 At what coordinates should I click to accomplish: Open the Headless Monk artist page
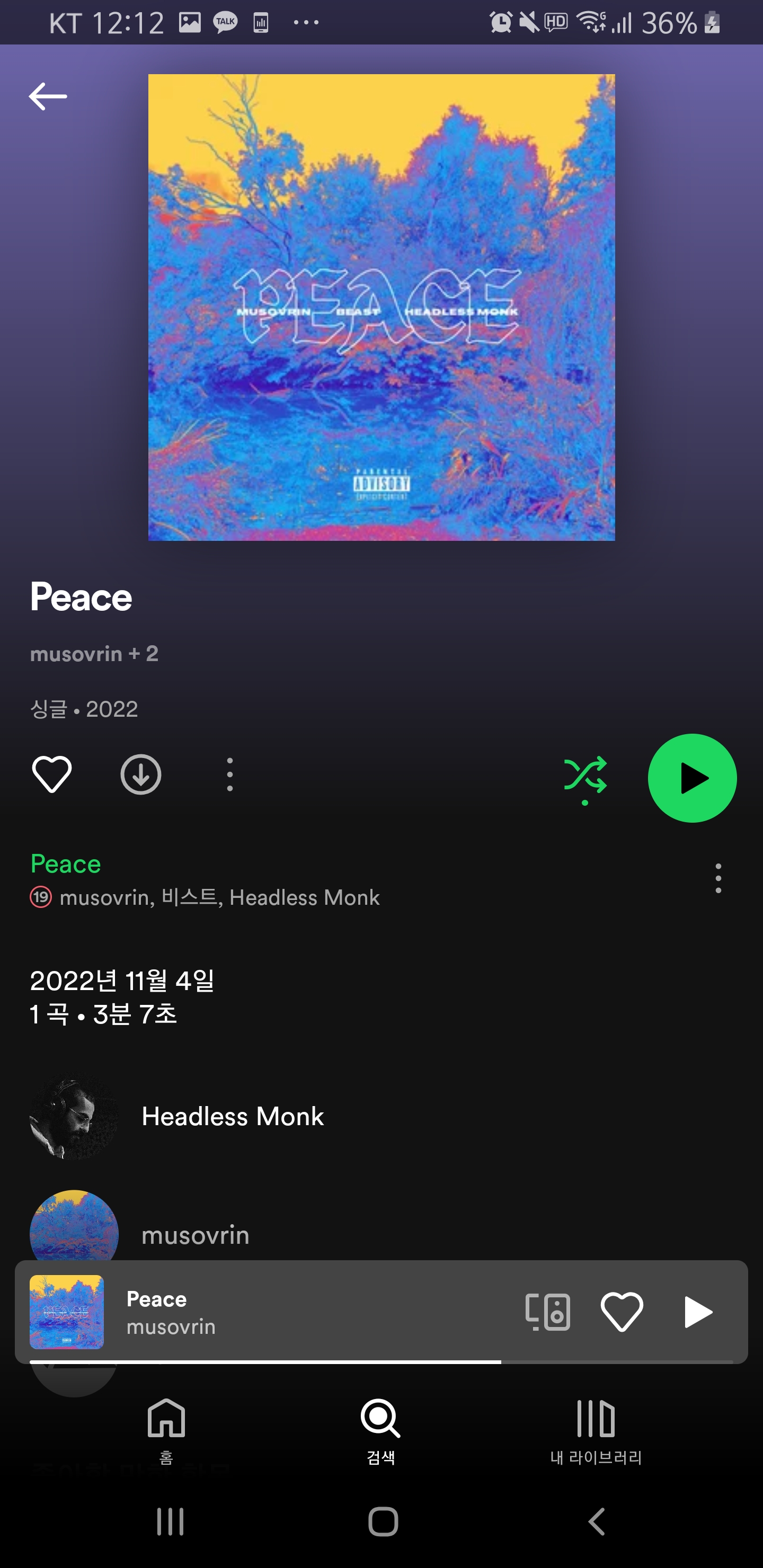tap(232, 1116)
